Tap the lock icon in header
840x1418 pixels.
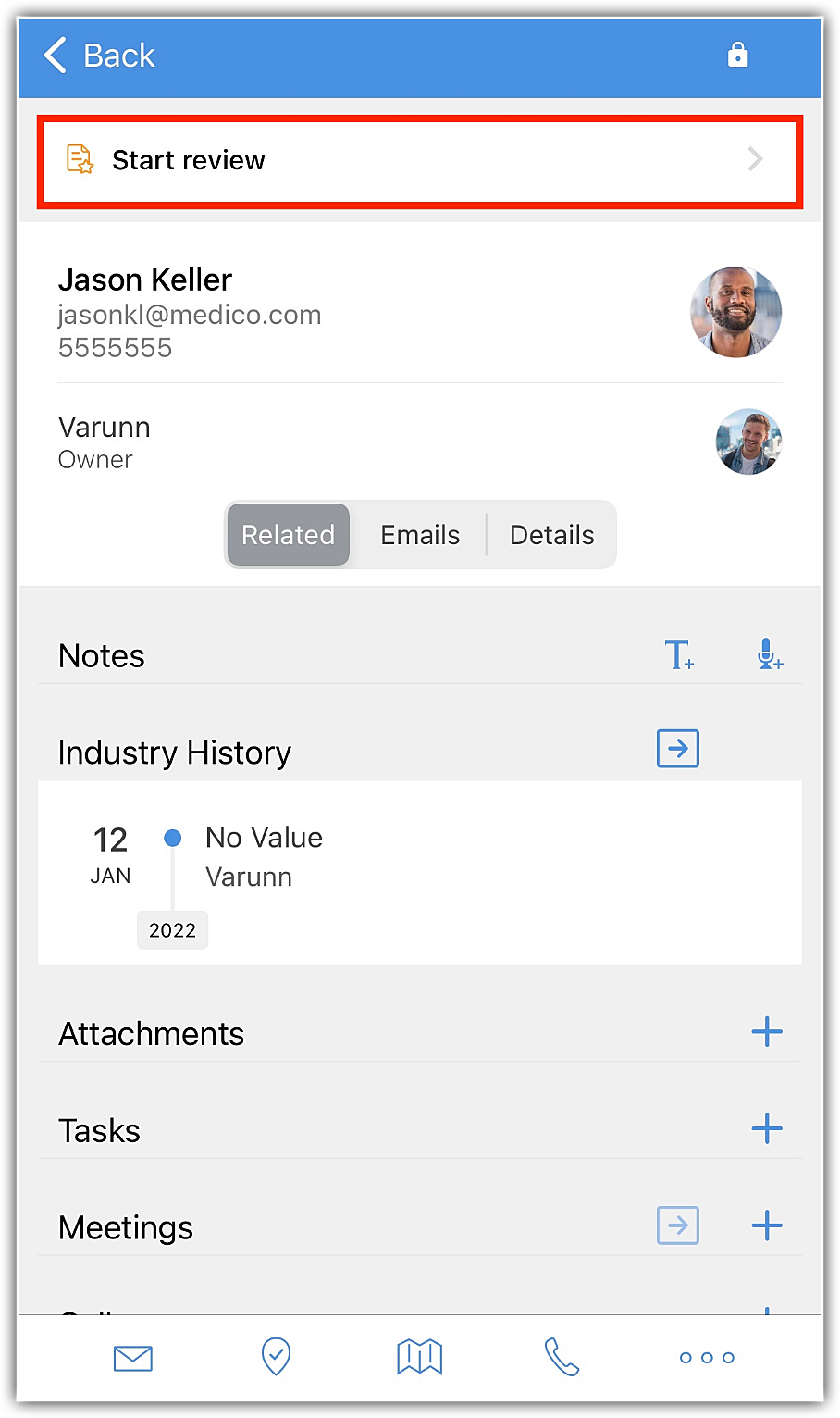[737, 55]
